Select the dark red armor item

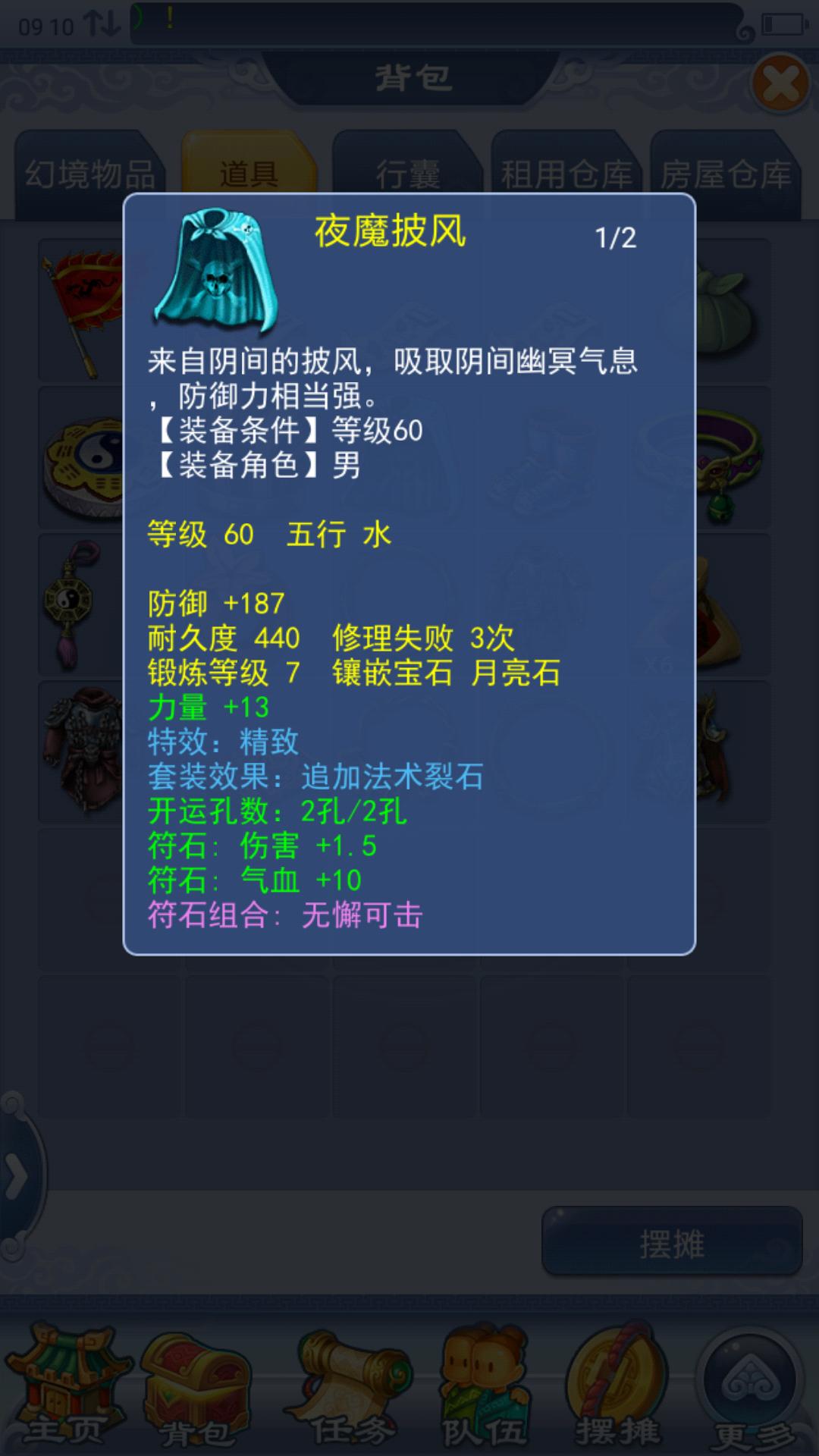click(x=81, y=751)
